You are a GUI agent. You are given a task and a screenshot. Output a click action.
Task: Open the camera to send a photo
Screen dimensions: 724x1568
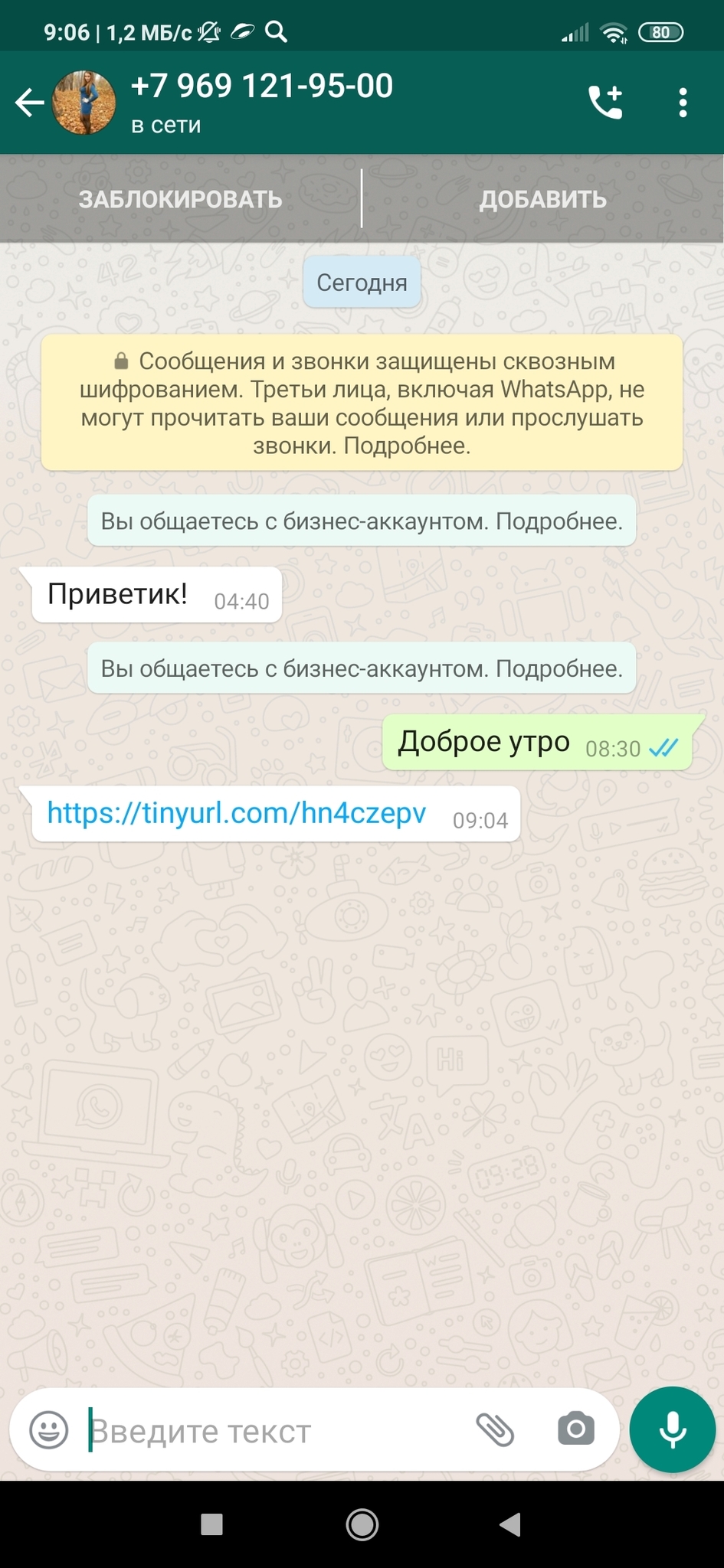pos(576,1429)
